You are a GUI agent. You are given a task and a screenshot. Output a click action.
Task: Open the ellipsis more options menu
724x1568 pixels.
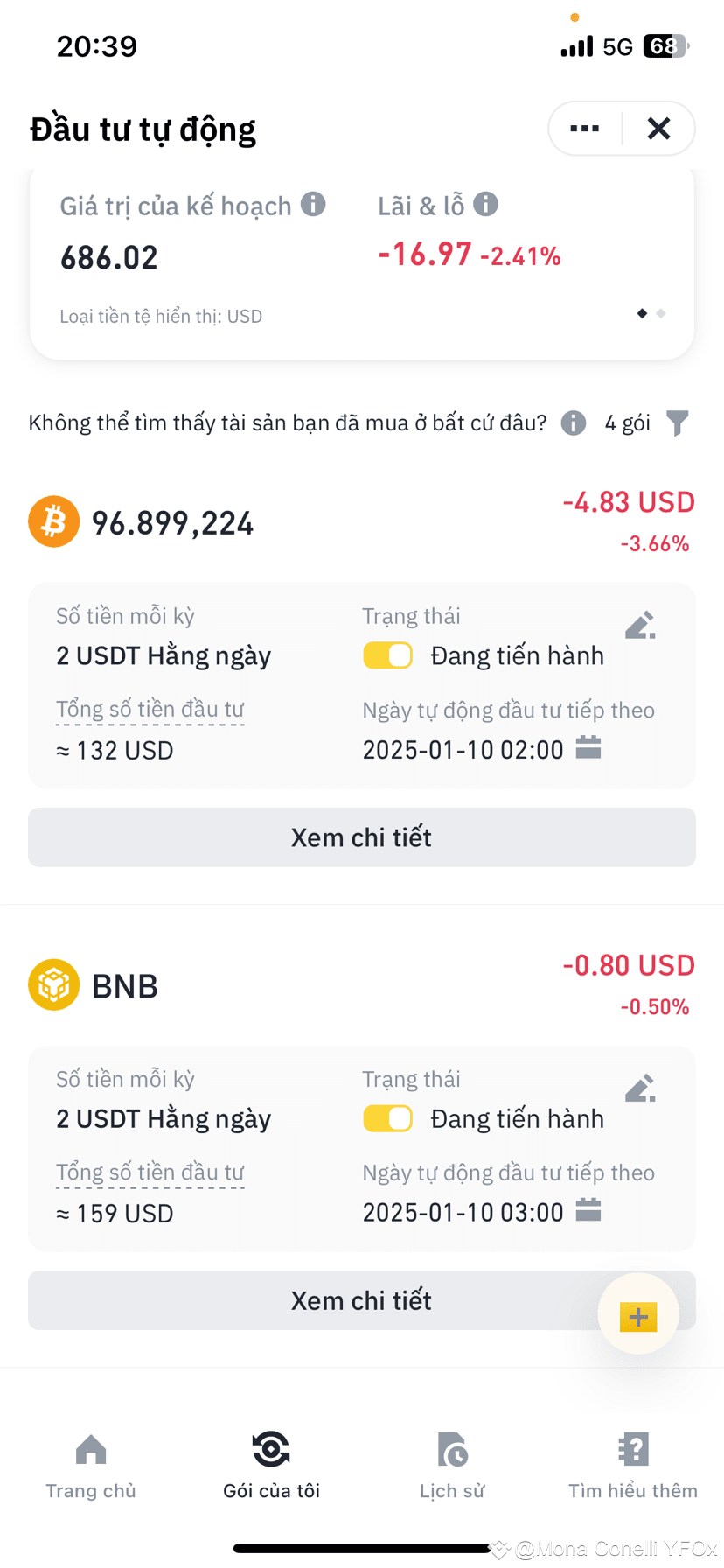[x=584, y=128]
